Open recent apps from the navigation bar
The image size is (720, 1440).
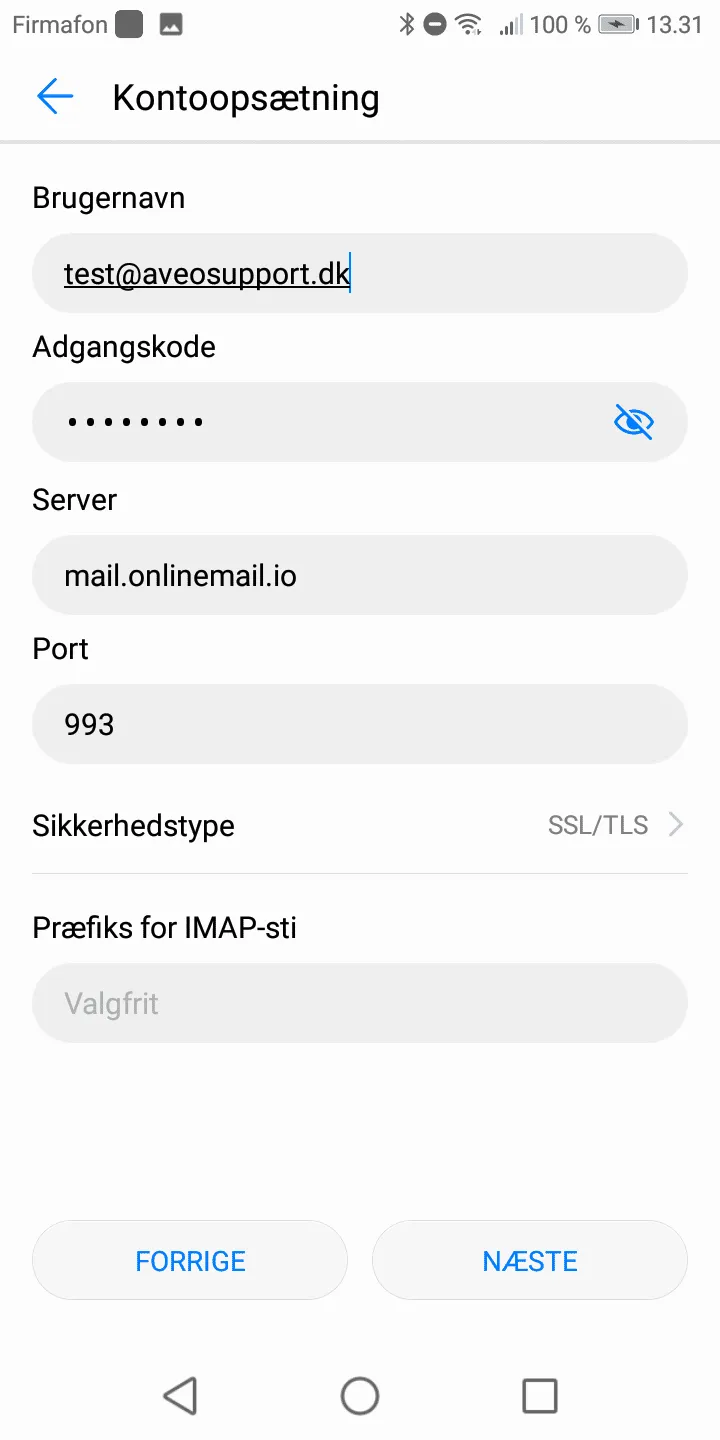[540, 1396]
